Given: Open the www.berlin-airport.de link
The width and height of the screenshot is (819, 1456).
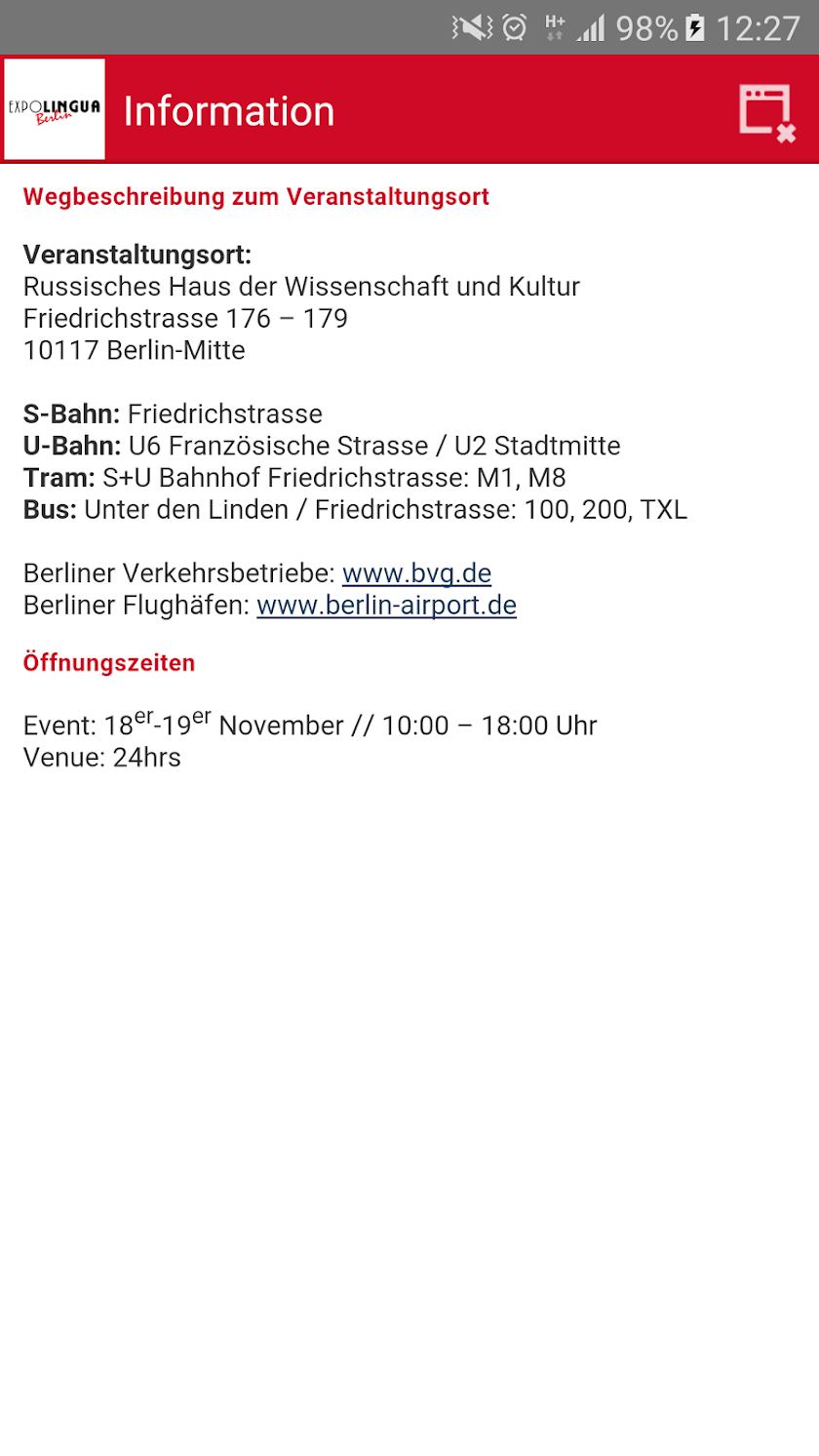Looking at the screenshot, I should point(386,606).
